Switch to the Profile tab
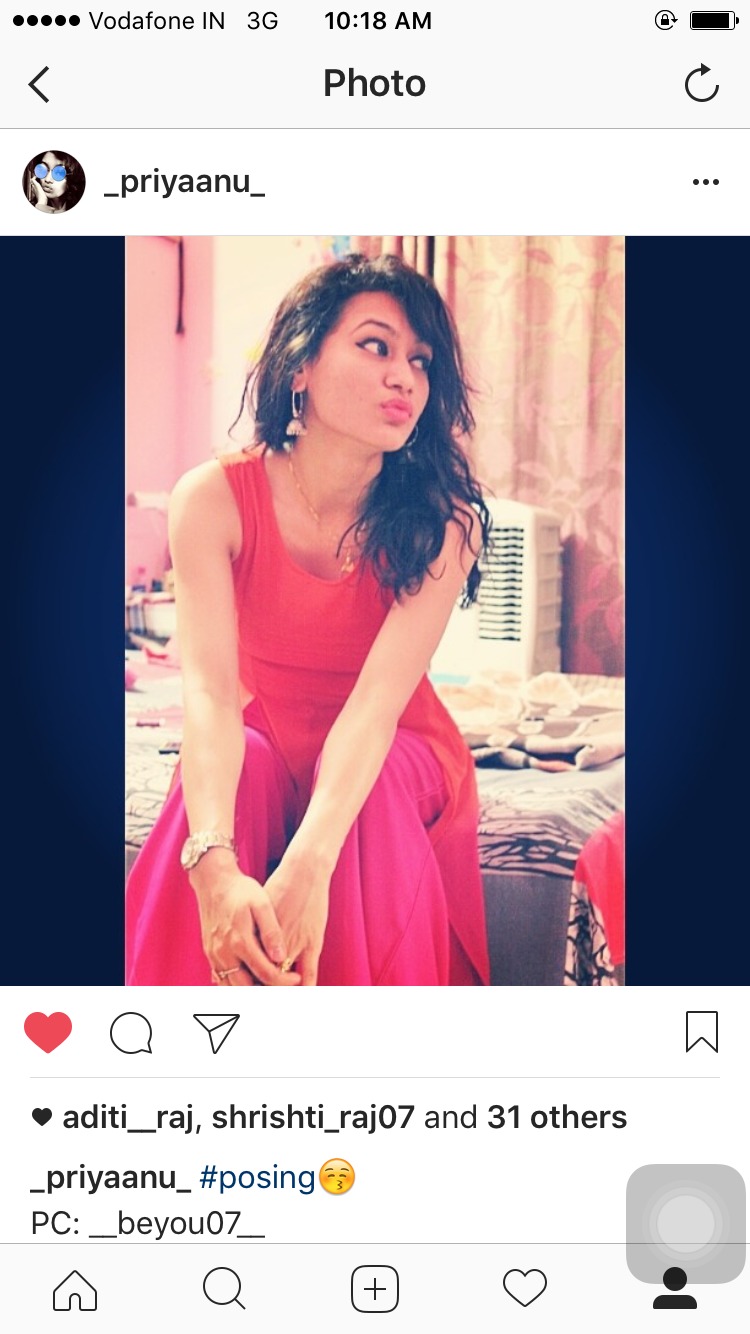Screen dimensions: 750x1334 tap(675, 1293)
